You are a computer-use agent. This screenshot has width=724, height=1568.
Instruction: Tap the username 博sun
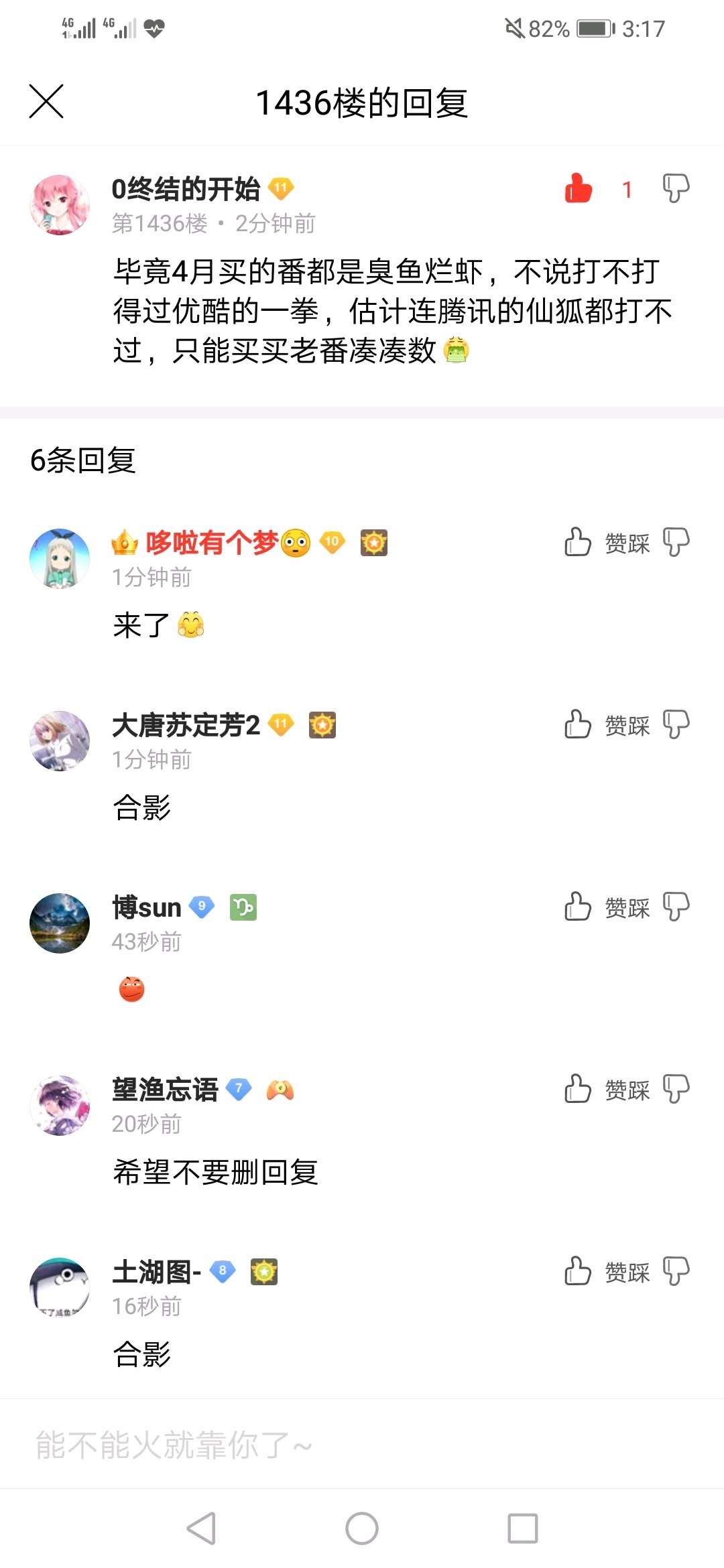(x=147, y=907)
